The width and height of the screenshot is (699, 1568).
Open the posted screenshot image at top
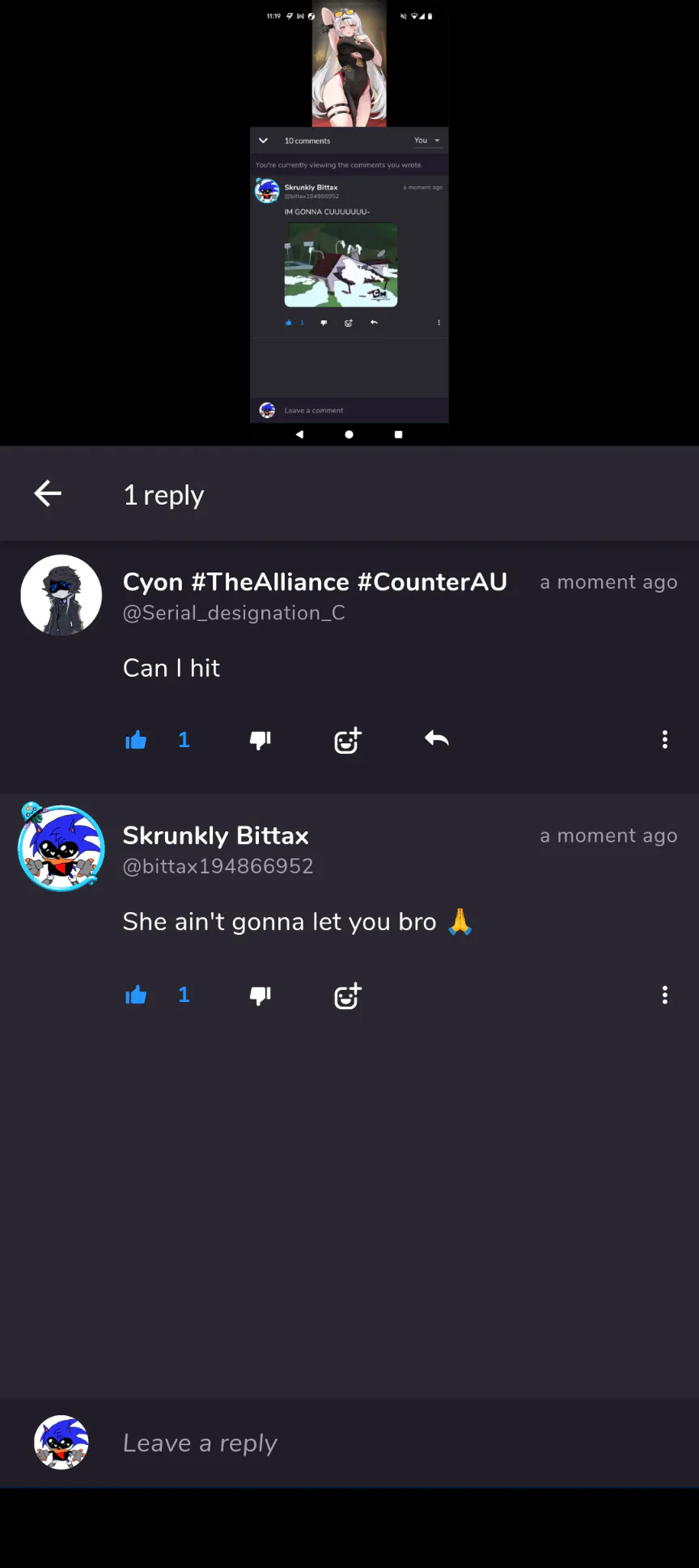349,222
